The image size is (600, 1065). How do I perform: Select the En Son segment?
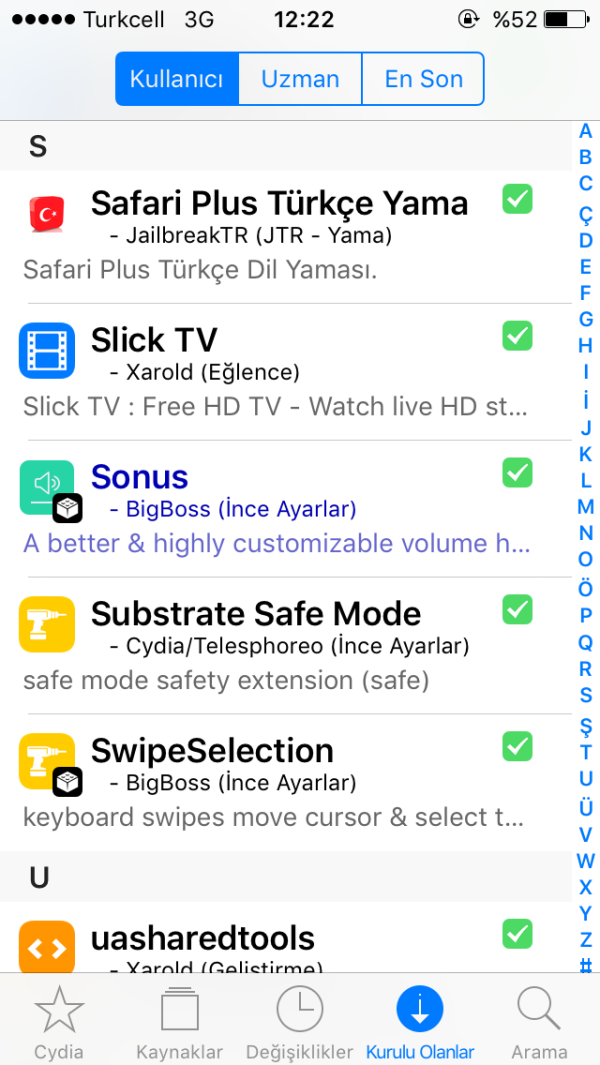(423, 79)
